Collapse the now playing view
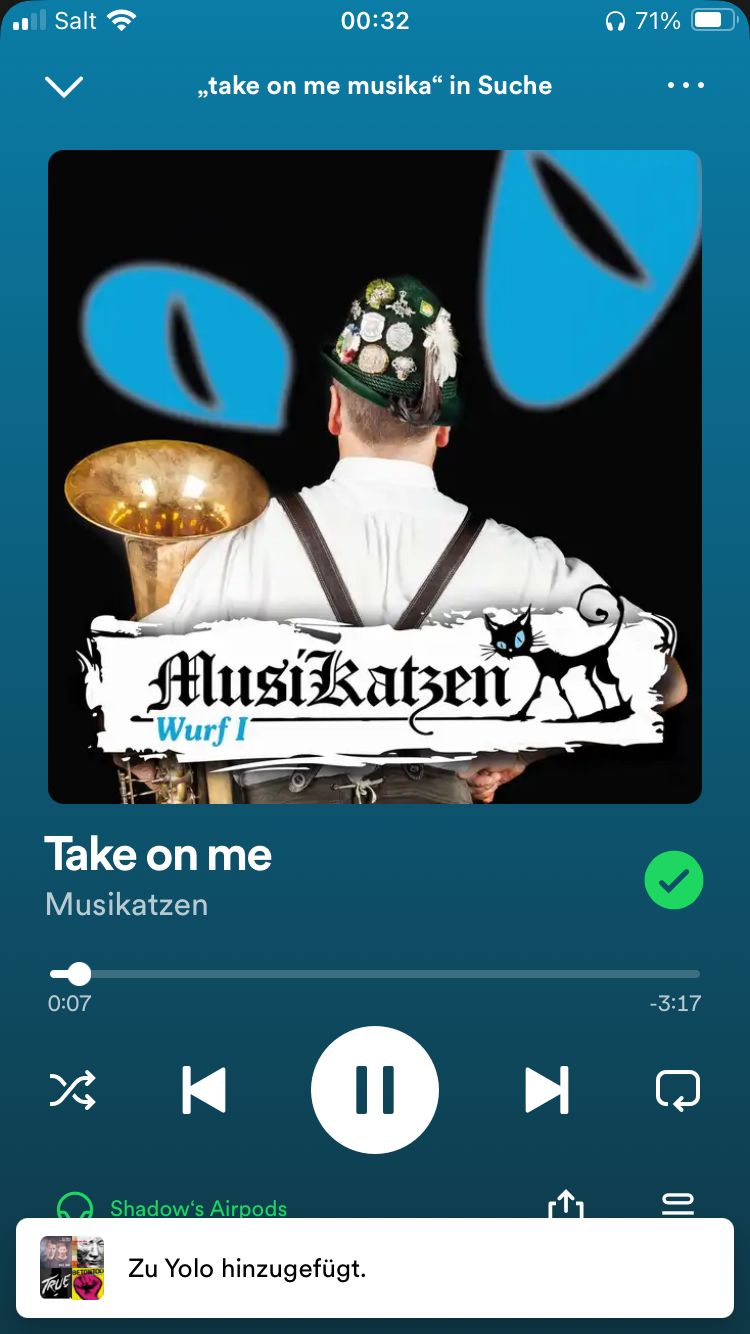750x1334 pixels. (64, 87)
